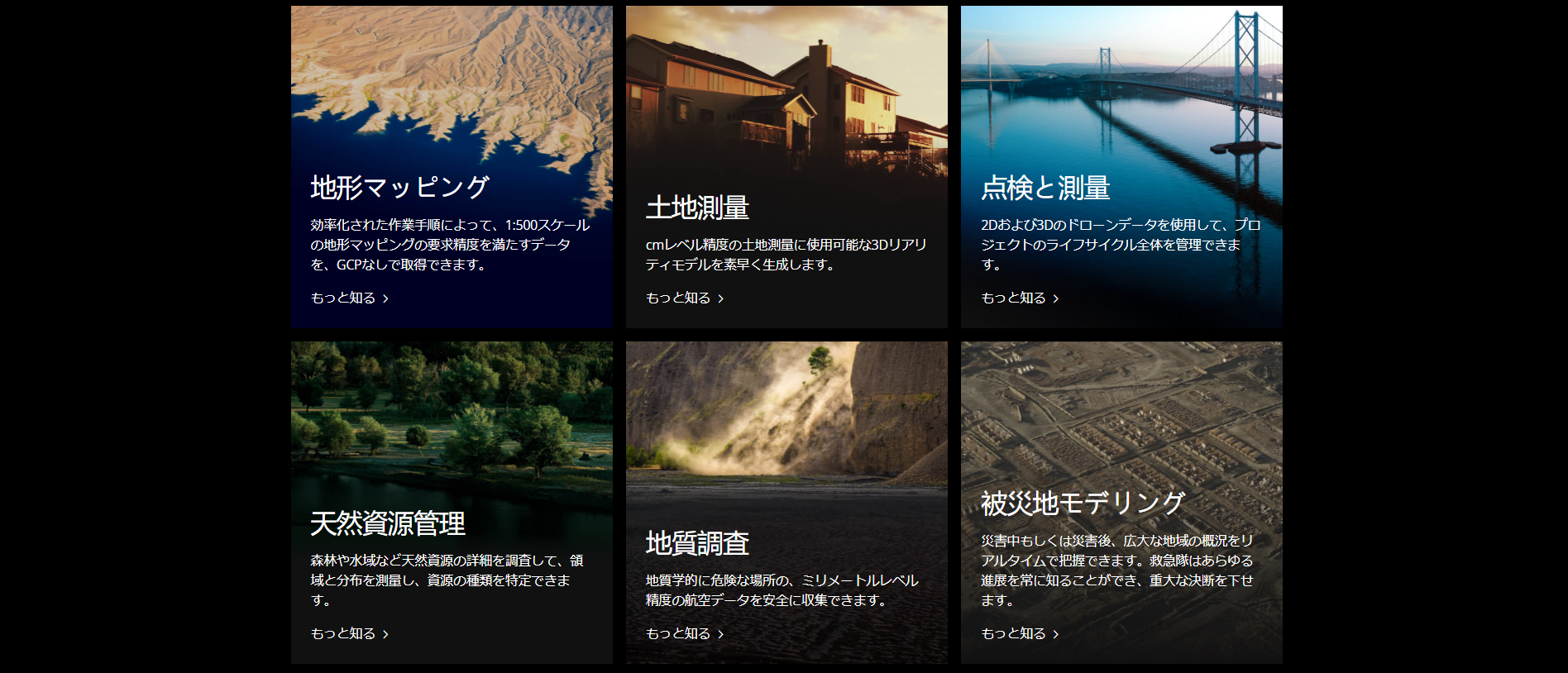Open もっと知る under 土地測量
Image resolution: width=1568 pixels, height=673 pixels.
(x=684, y=298)
